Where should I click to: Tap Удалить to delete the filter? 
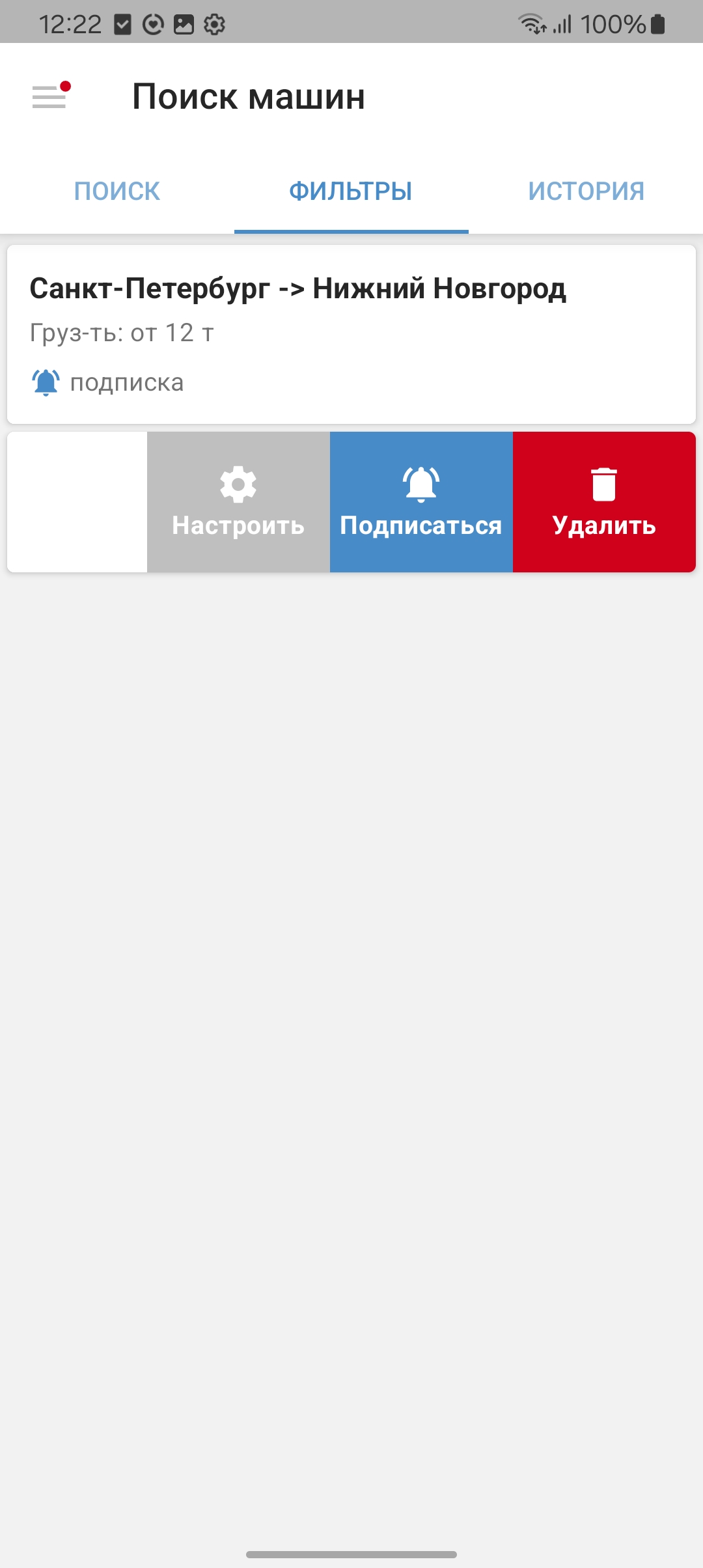pyautogui.click(x=604, y=502)
